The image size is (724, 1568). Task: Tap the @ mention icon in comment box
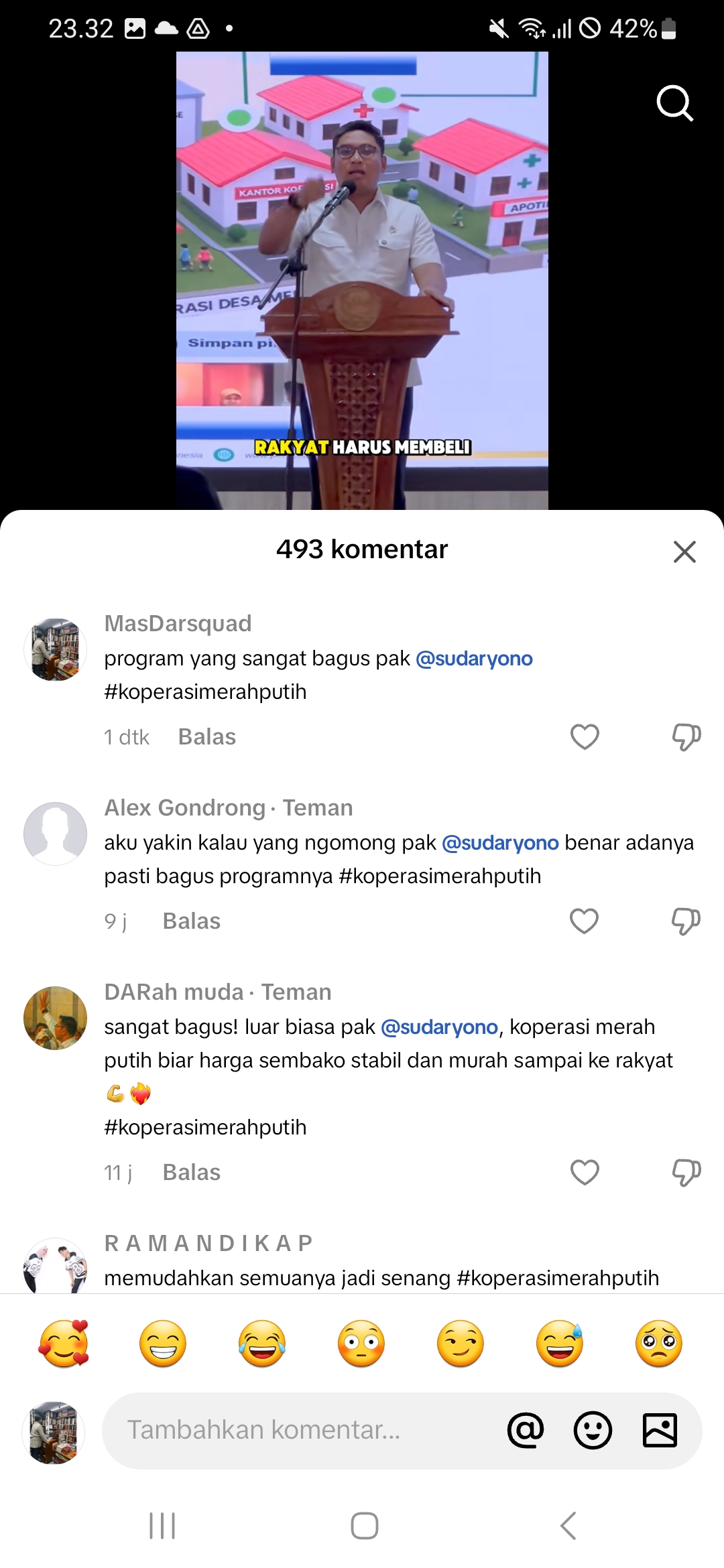[x=526, y=1431]
